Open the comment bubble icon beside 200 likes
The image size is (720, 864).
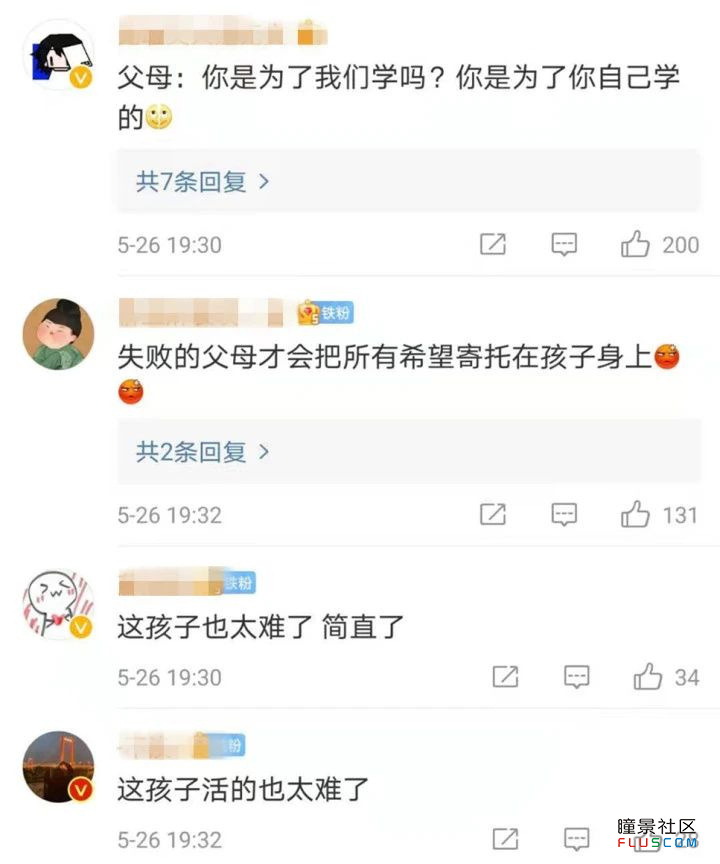[564, 244]
